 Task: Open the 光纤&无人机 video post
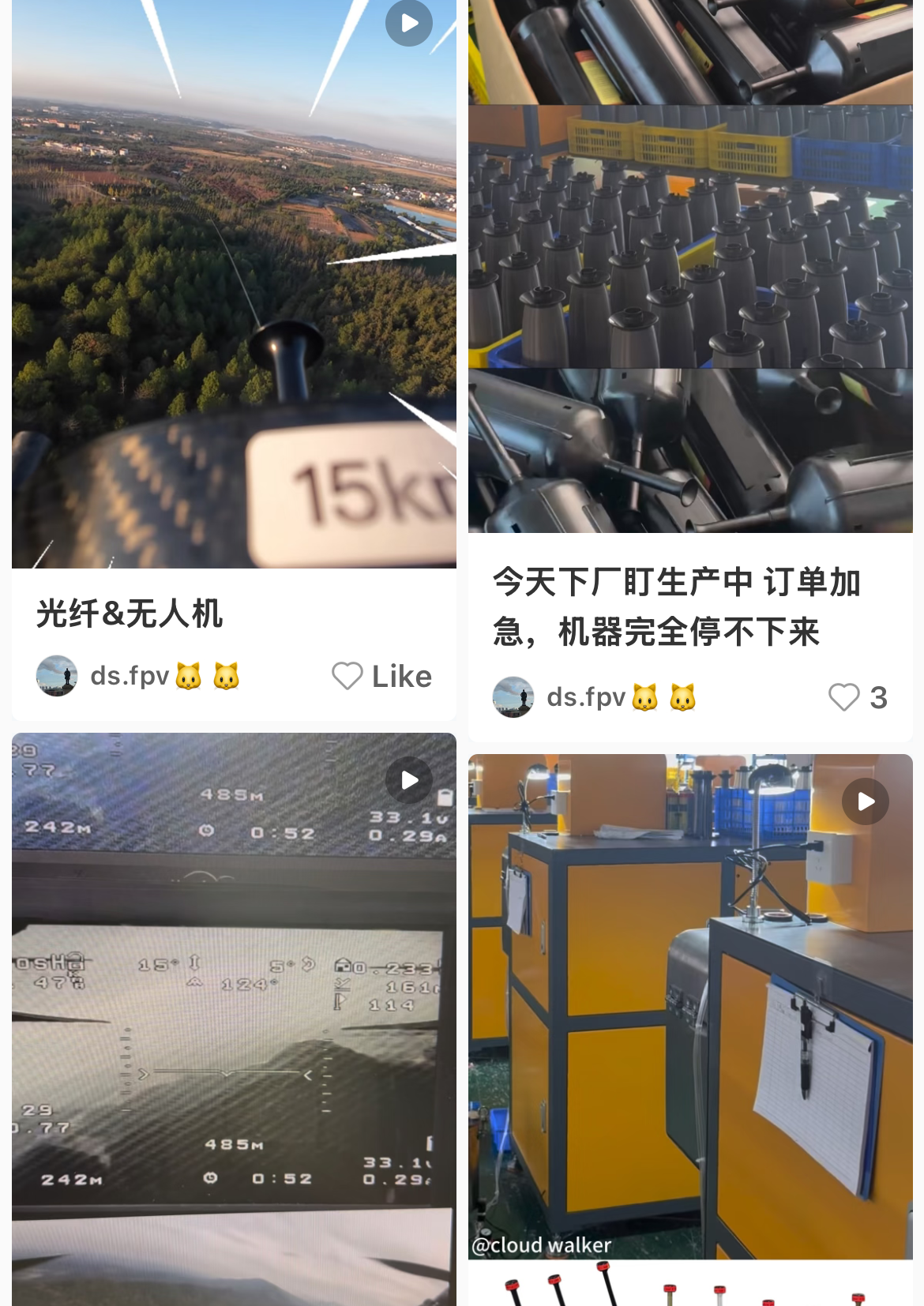(234, 284)
